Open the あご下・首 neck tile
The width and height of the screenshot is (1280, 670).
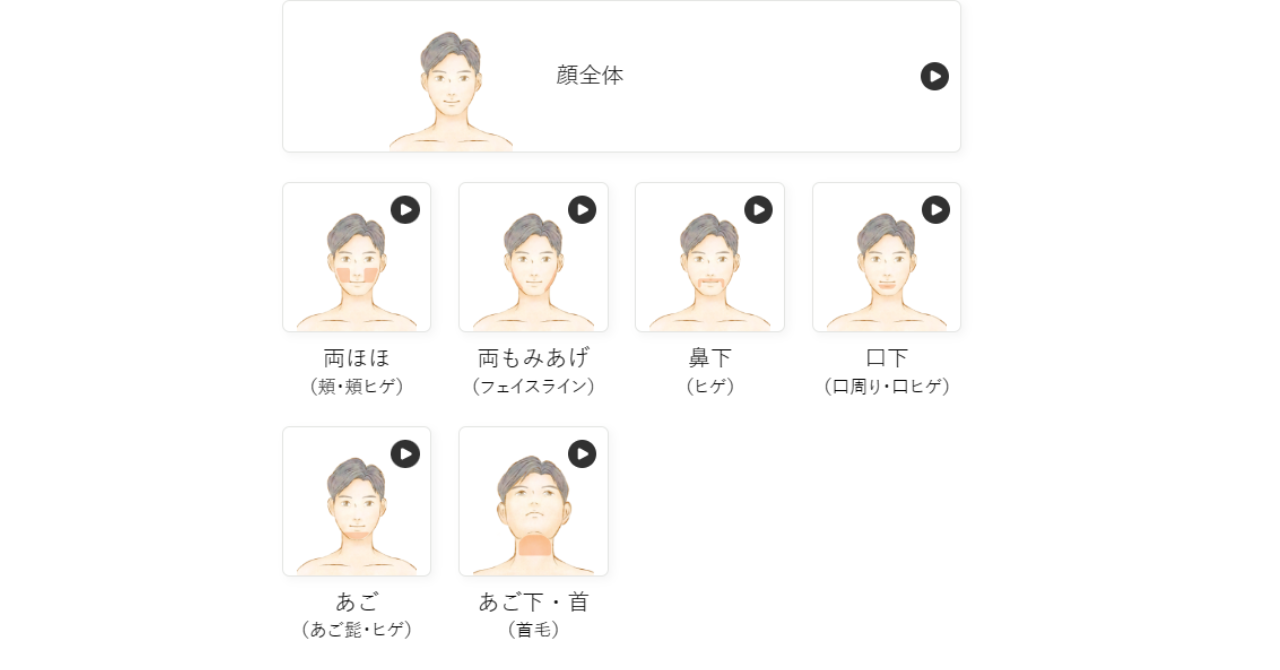pos(533,502)
